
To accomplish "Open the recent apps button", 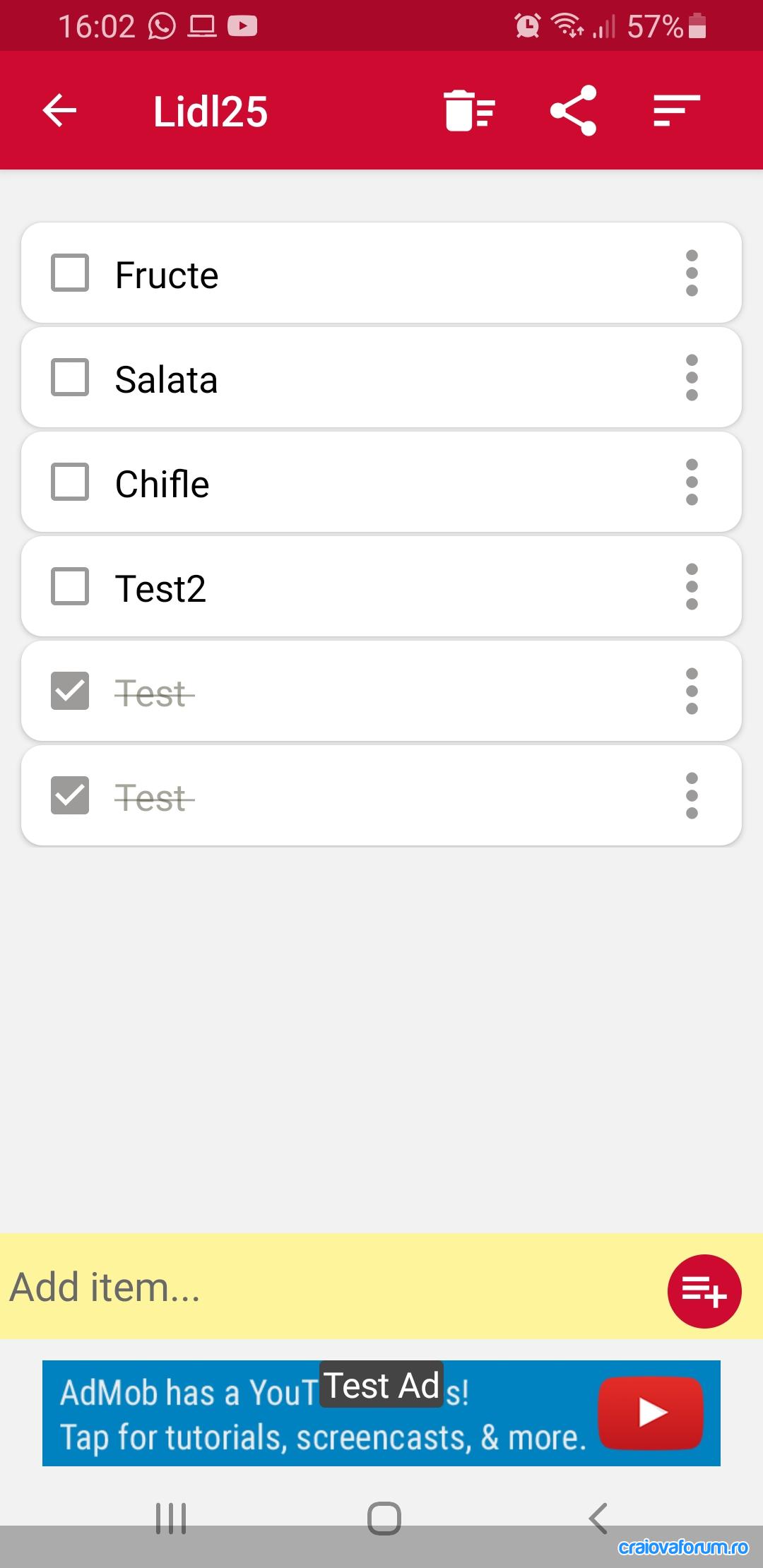I will pyautogui.click(x=171, y=1519).
